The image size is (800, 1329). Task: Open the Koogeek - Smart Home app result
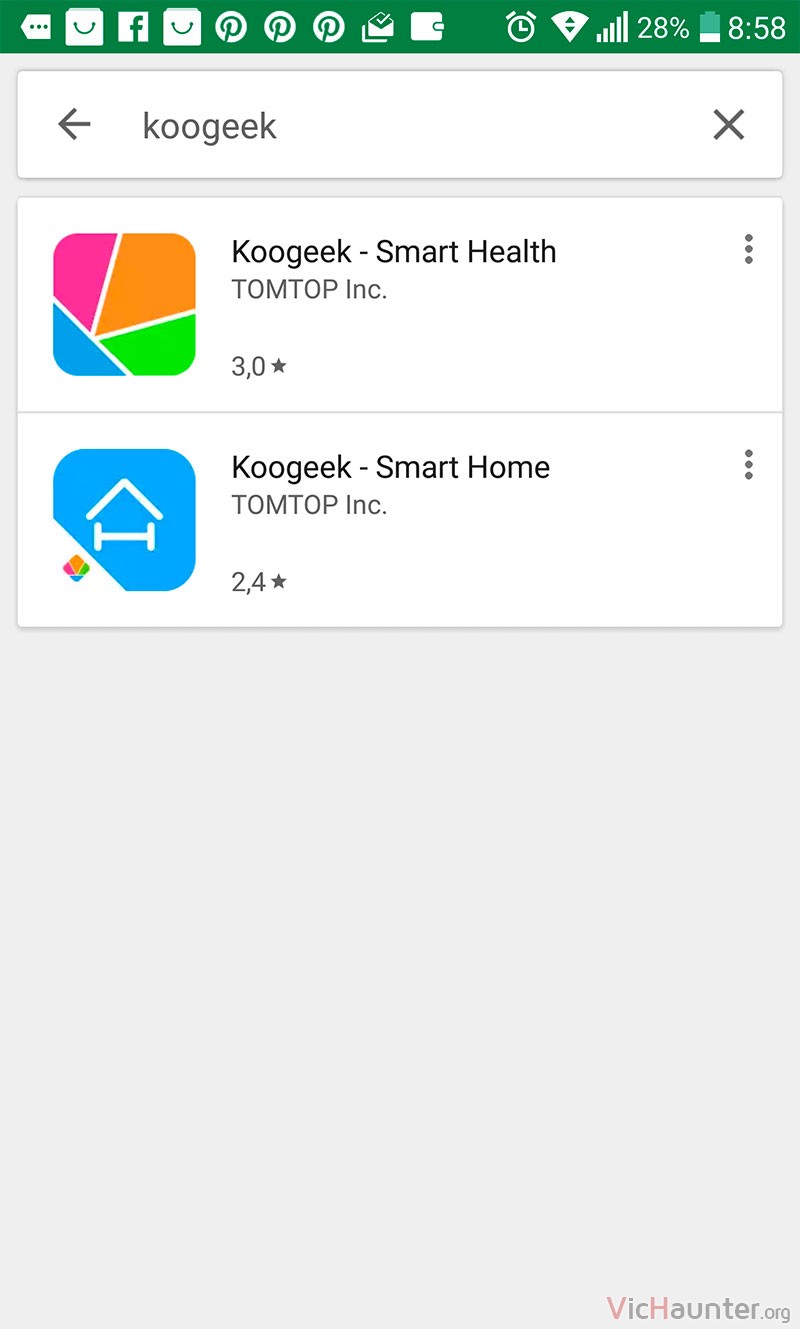(x=400, y=520)
